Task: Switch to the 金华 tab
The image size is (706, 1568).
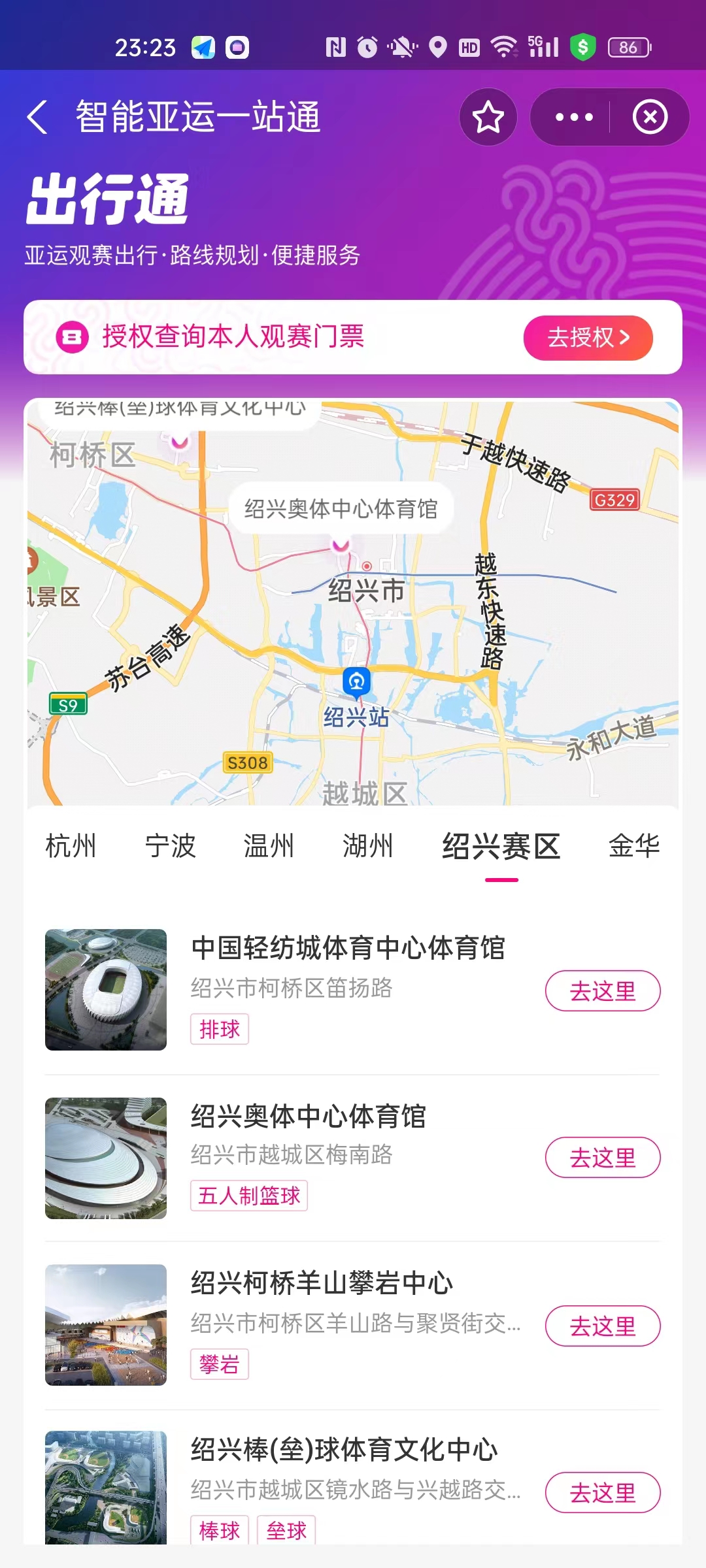Action: point(633,846)
